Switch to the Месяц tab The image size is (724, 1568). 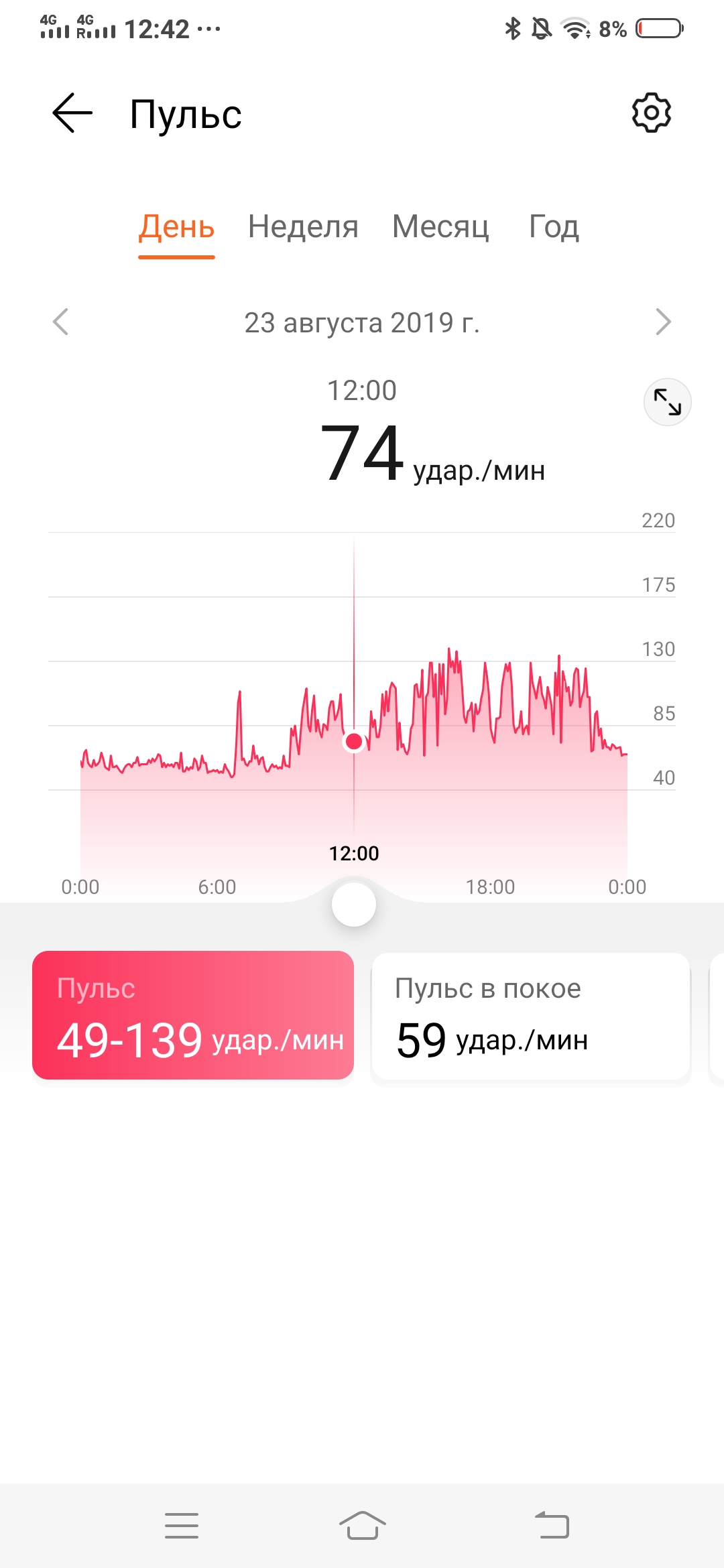440,226
